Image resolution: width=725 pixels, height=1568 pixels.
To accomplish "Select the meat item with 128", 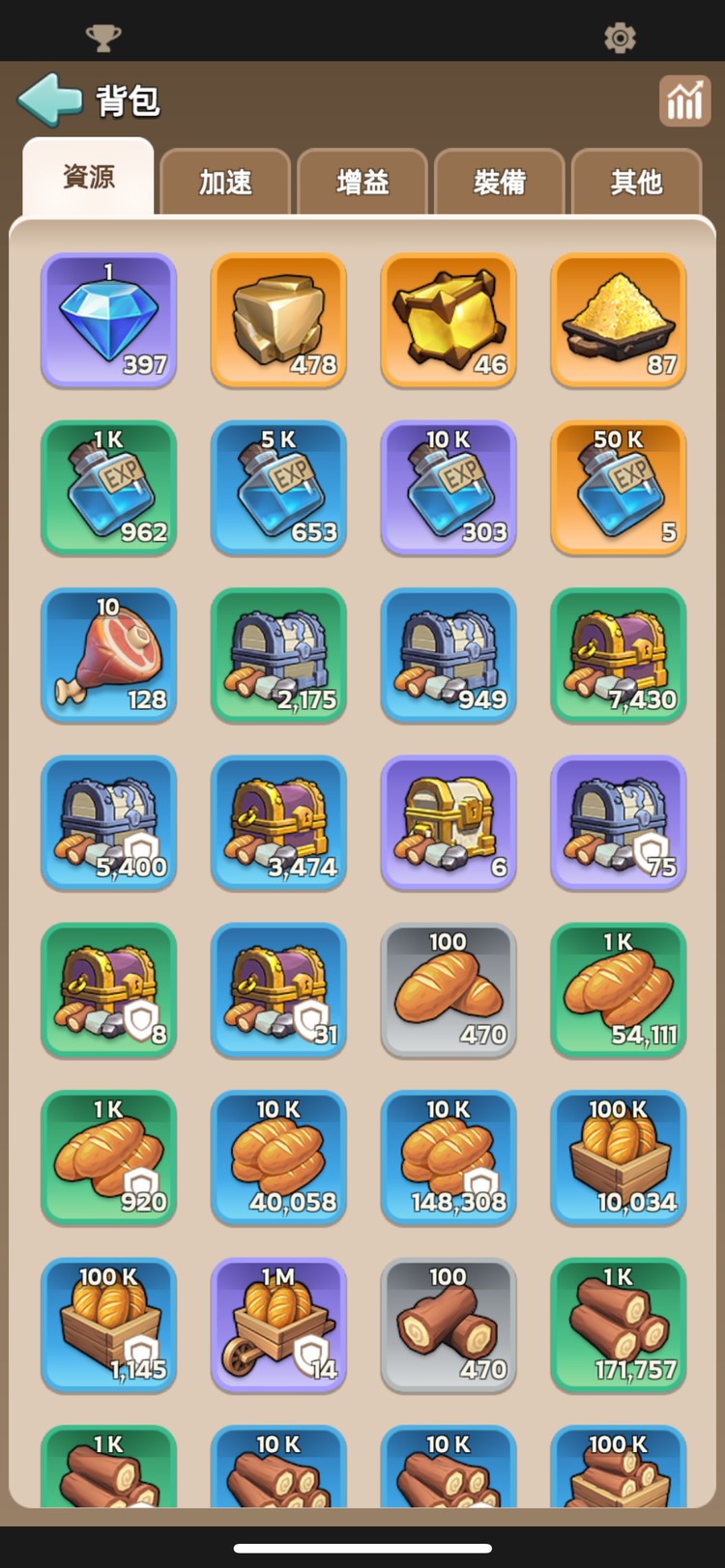I will click(108, 655).
